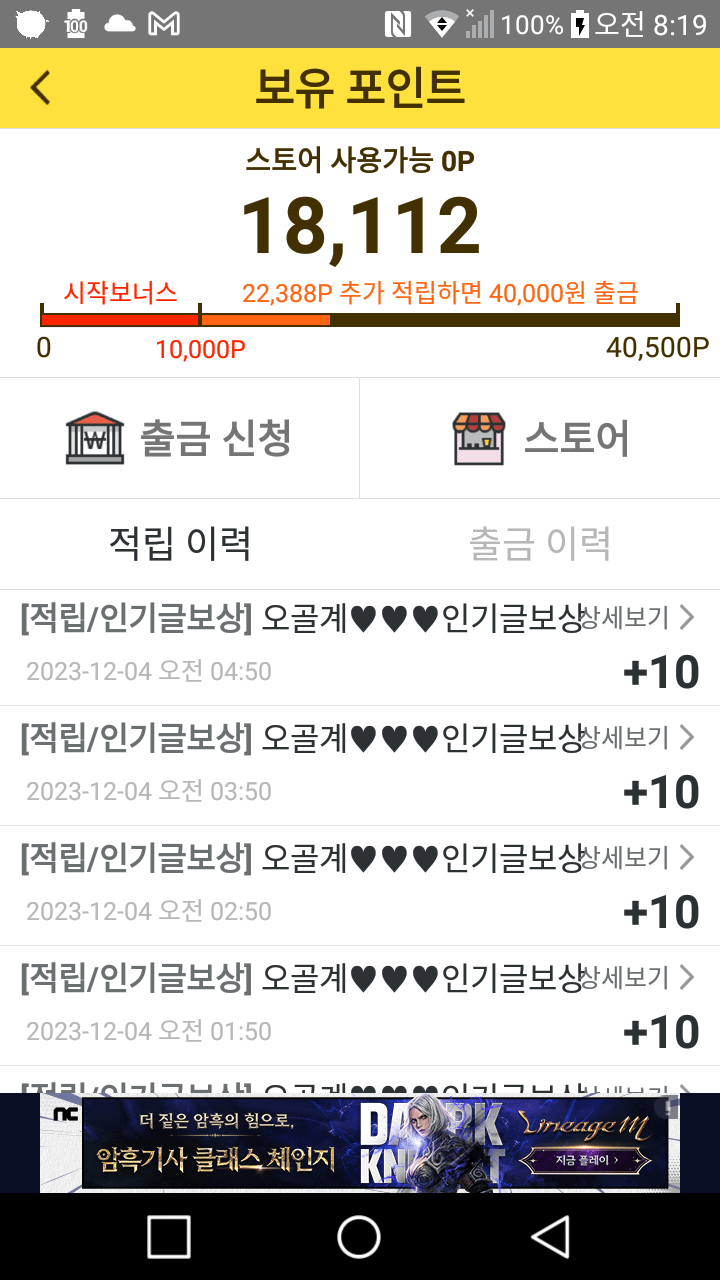This screenshot has height=1280, width=720.
Task: Open the 스토어 store
Action: (x=540, y=438)
